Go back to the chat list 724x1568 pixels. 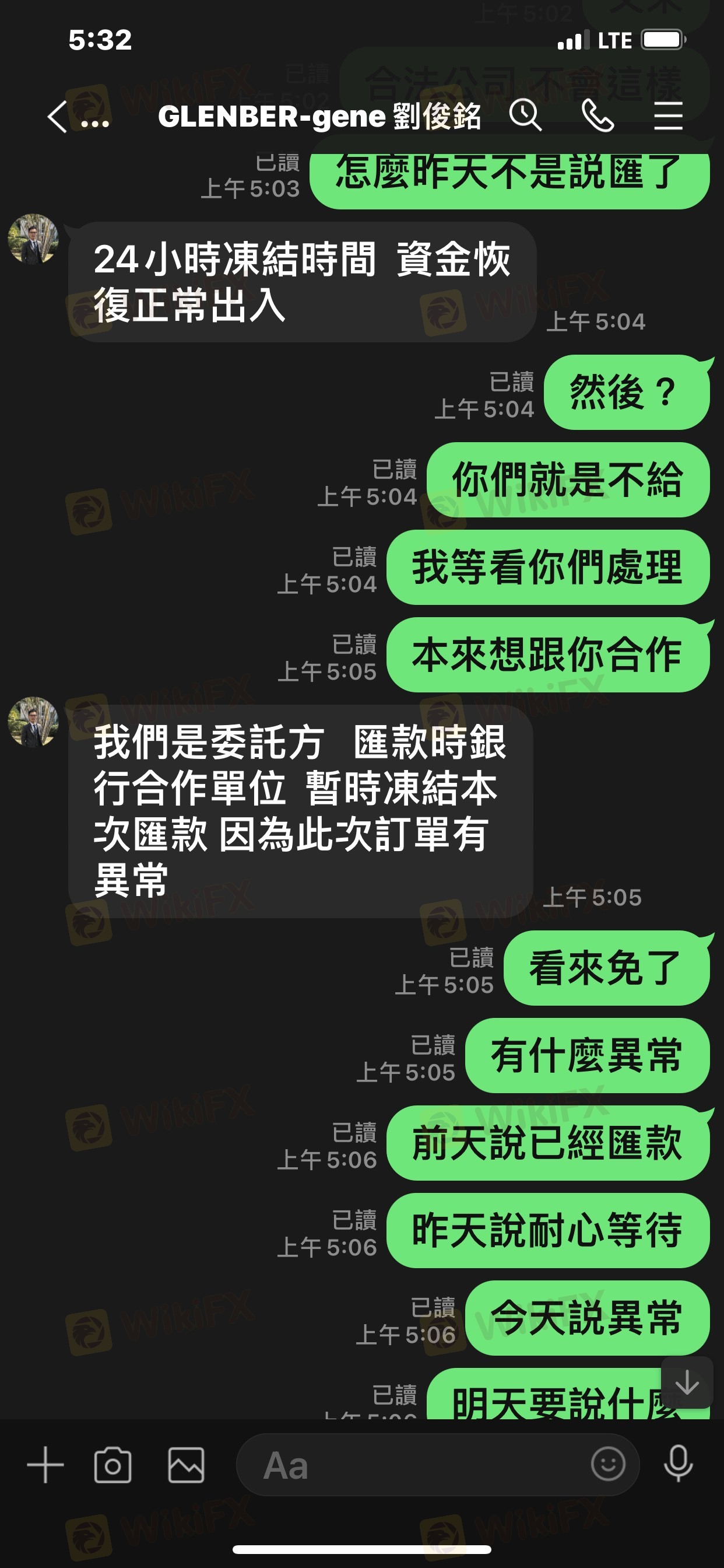tap(58, 117)
